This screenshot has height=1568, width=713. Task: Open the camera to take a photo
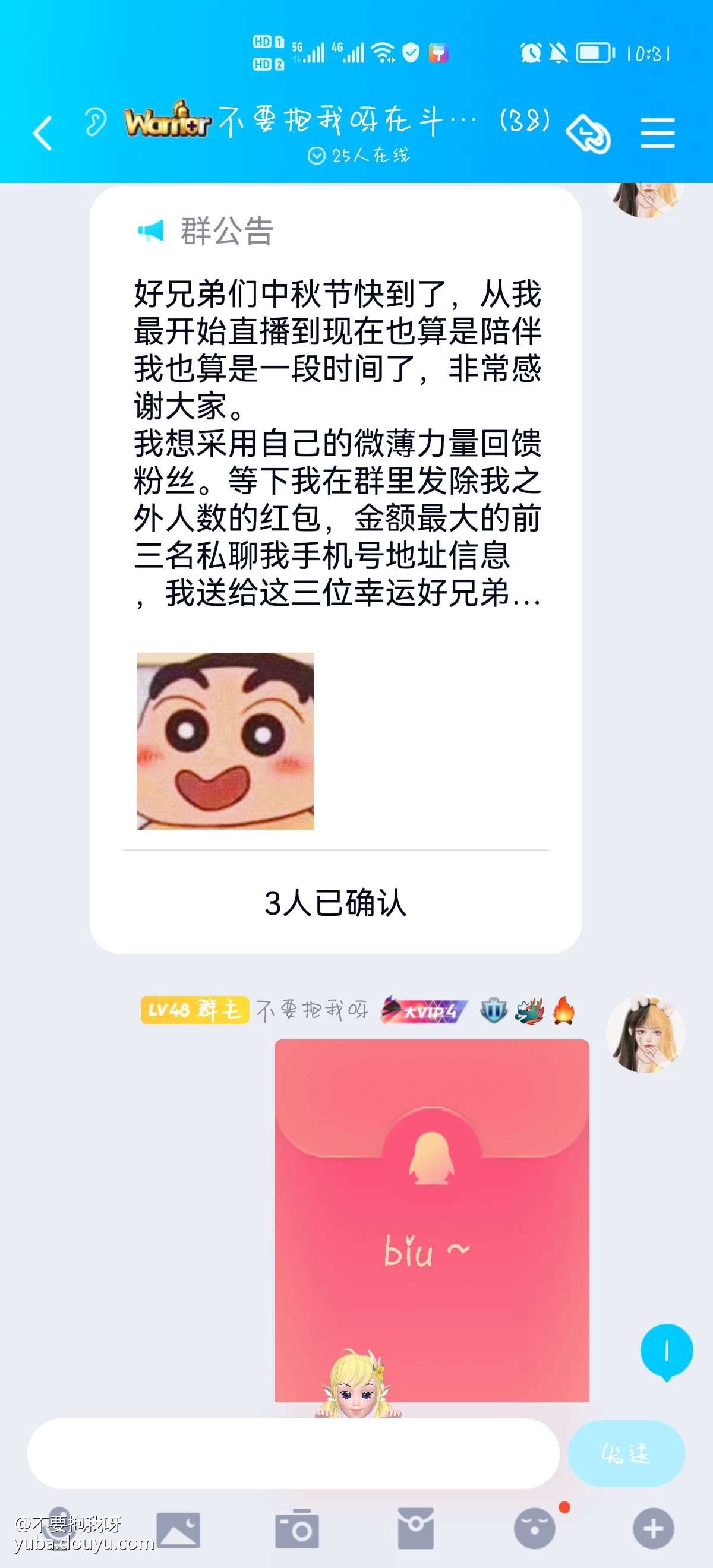(296, 1529)
